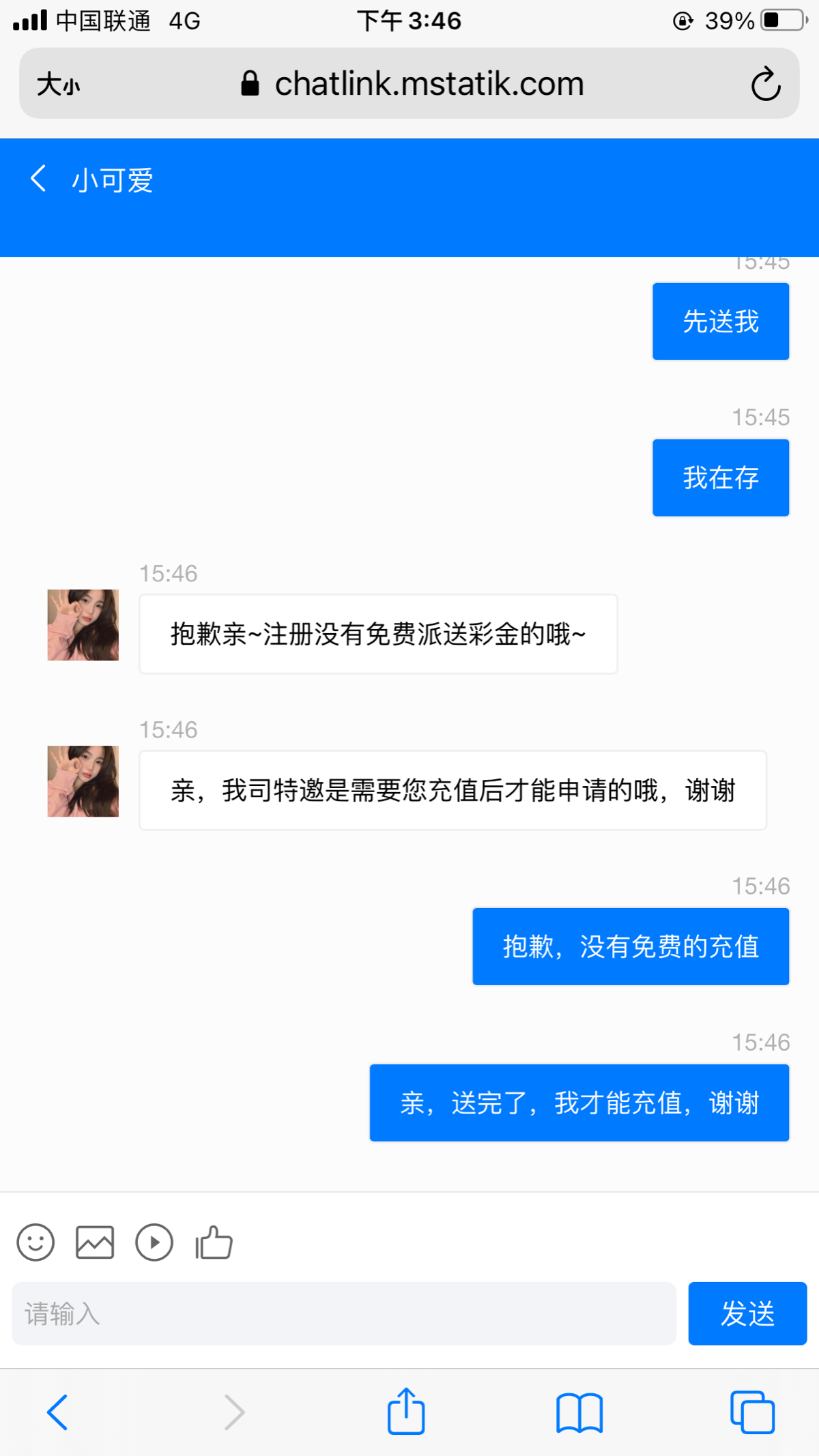This screenshot has width=819, height=1456.
Task: Reload the chatlink page
Action: [766, 84]
